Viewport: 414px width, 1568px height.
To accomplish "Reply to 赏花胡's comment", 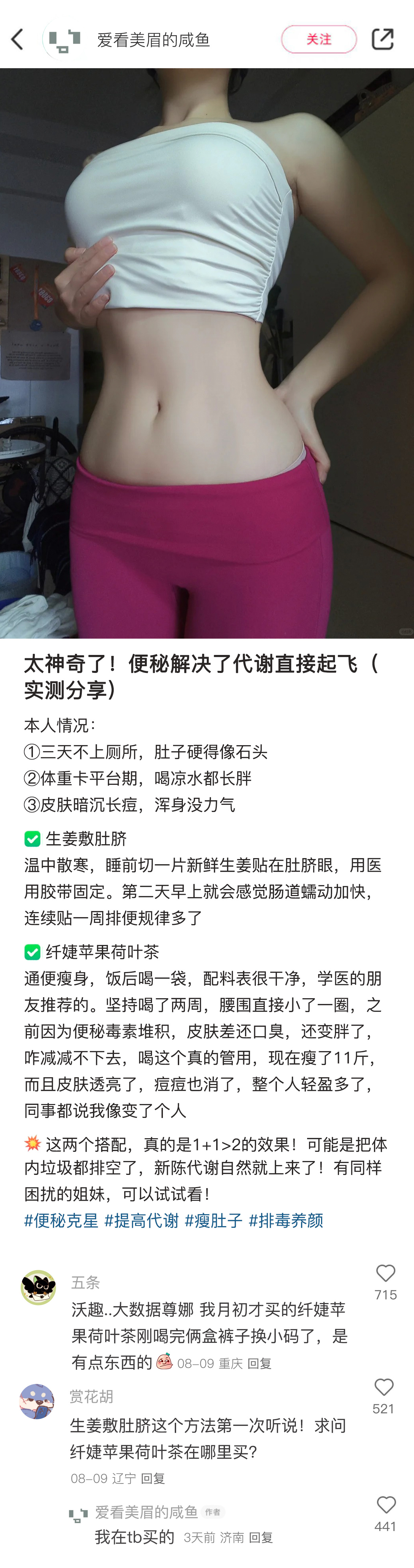I will tap(153, 1478).
